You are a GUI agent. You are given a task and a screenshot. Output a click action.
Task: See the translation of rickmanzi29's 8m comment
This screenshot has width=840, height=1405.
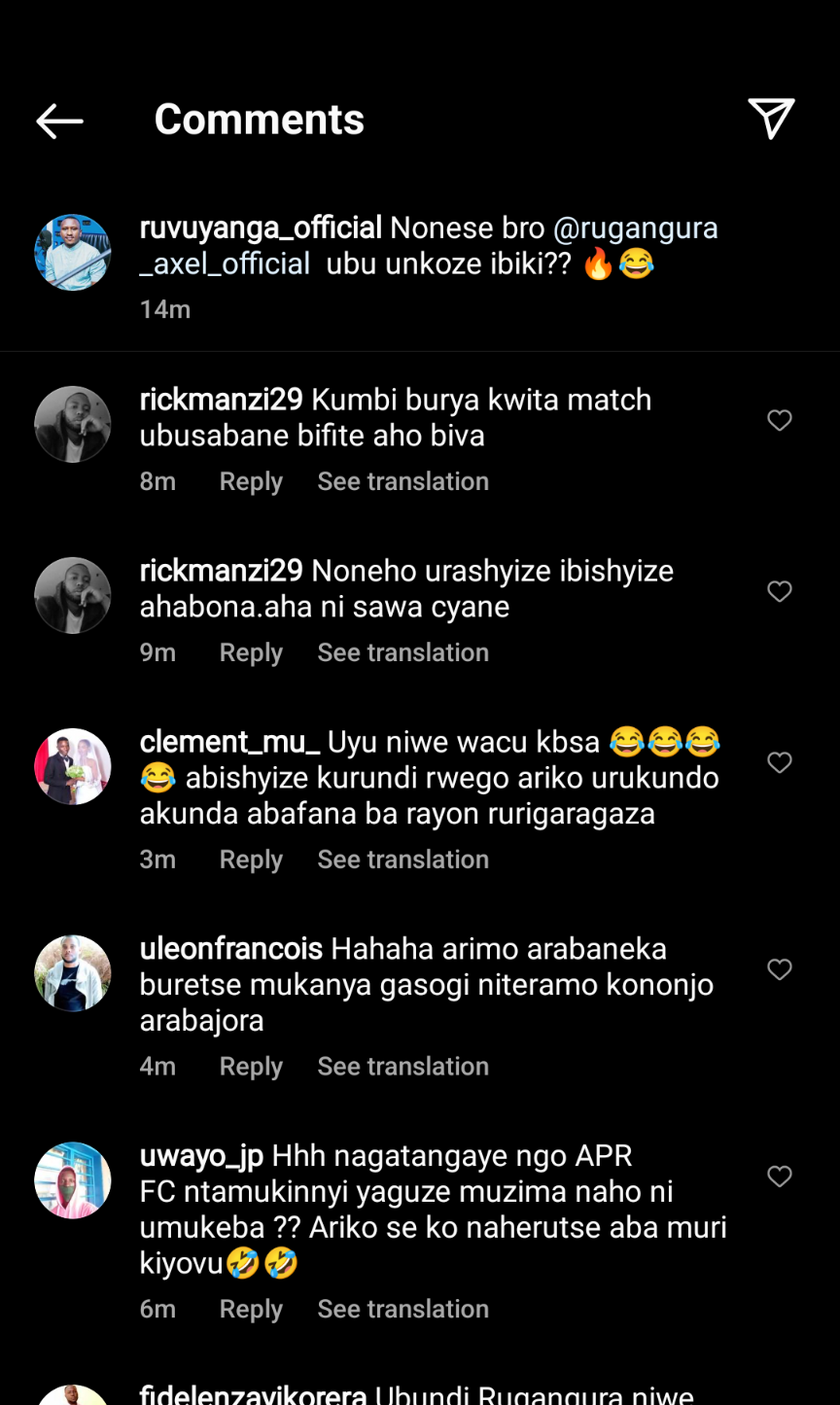[x=402, y=481]
